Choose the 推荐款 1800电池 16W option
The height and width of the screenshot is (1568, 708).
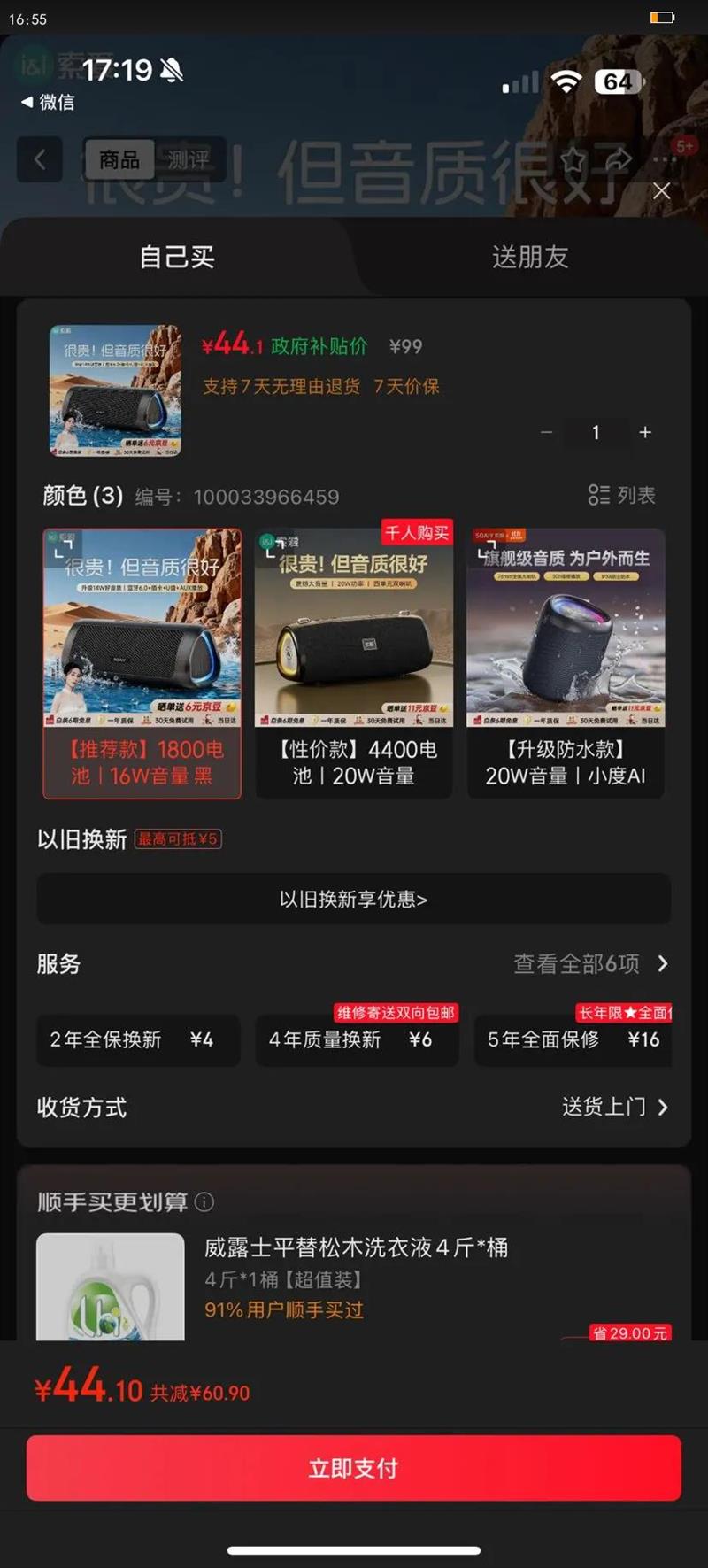tap(142, 663)
